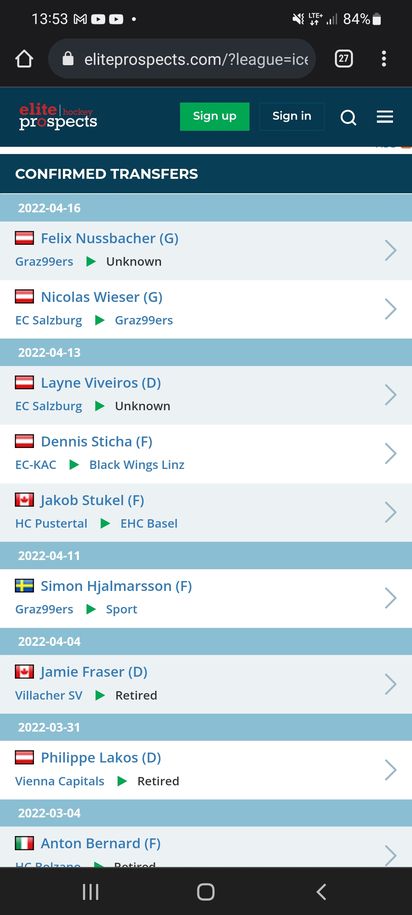
Task: Go to the browser home page
Action: pos(24,58)
